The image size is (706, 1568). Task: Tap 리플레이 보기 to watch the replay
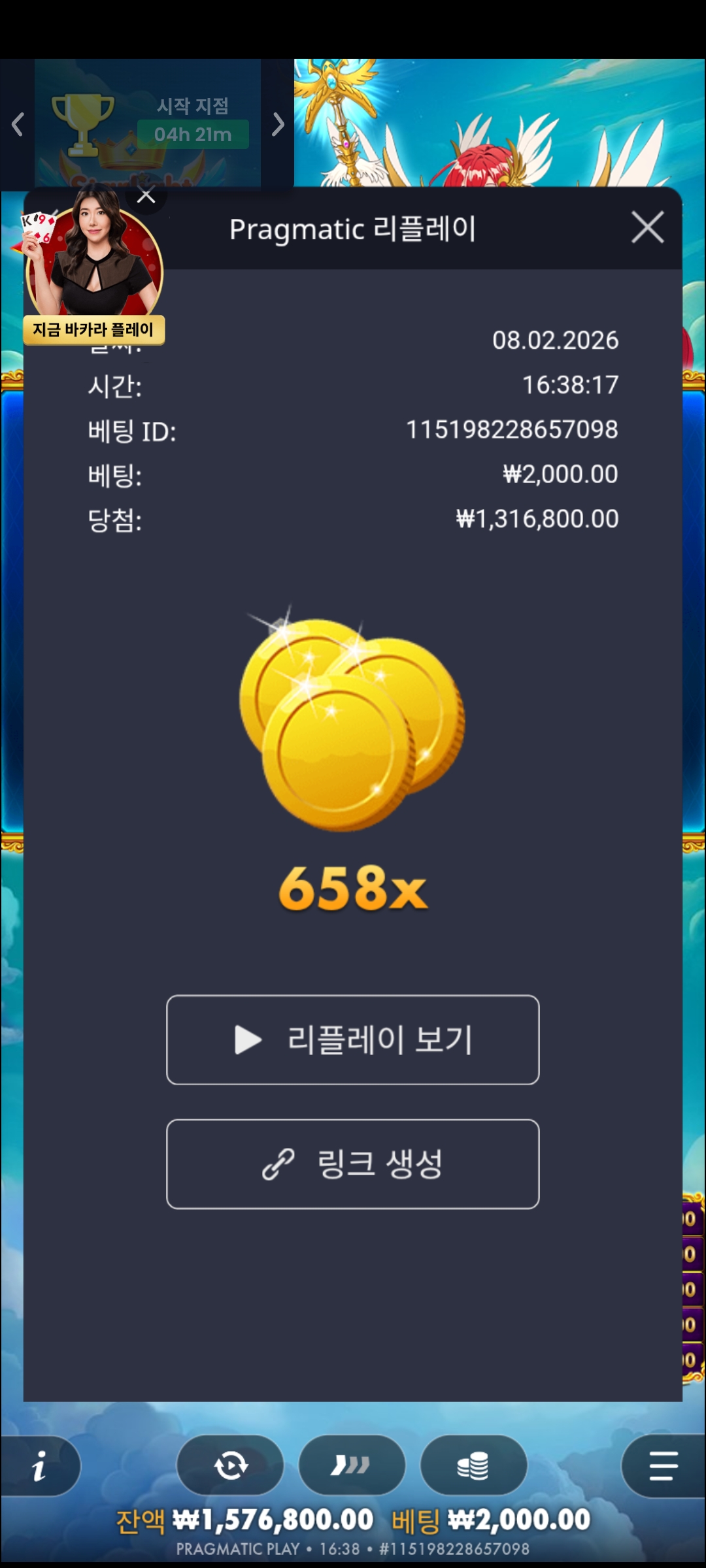click(x=353, y=1039)
